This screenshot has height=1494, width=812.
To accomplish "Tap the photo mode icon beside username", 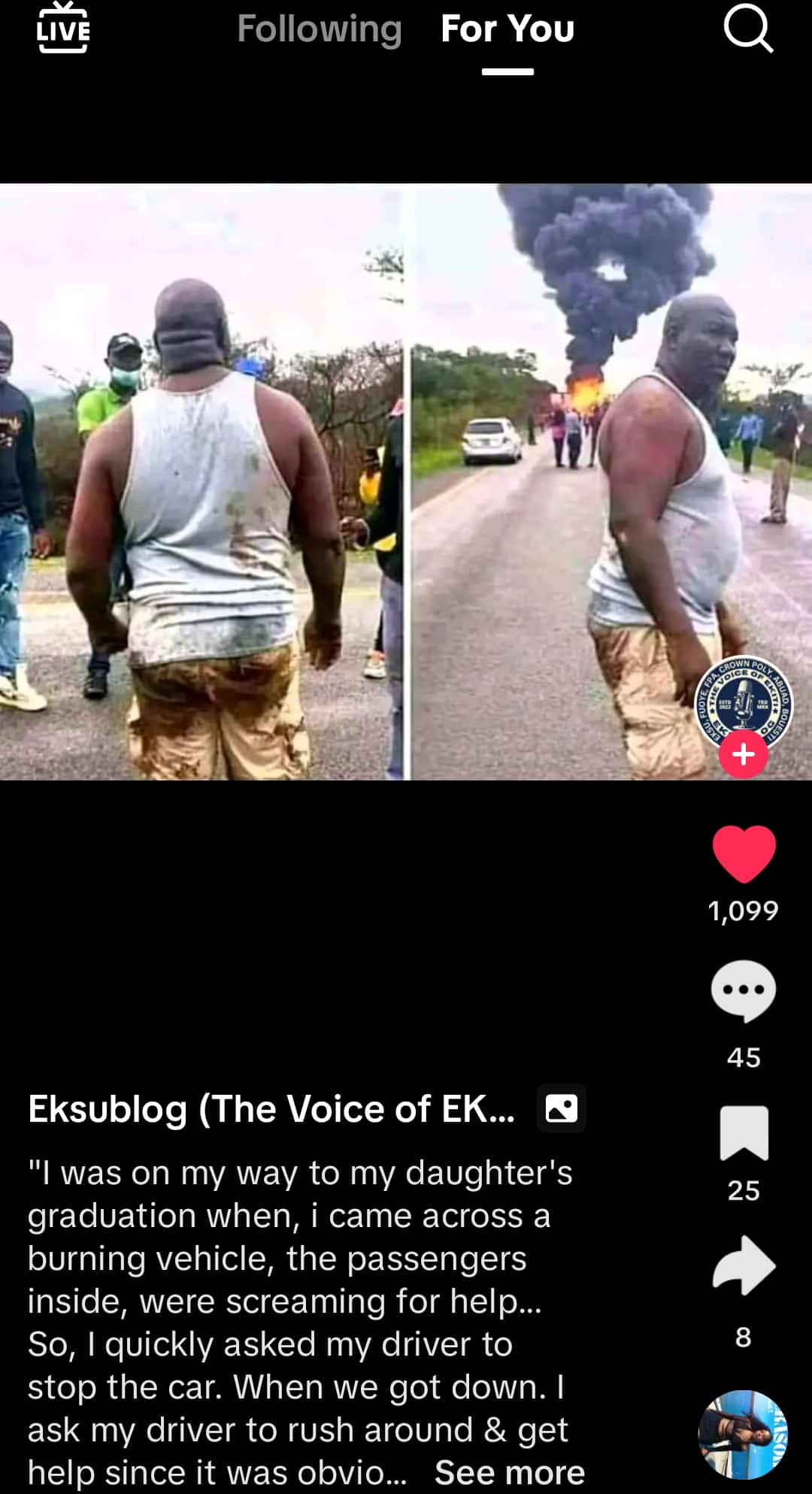I will tap(562, 1108).
